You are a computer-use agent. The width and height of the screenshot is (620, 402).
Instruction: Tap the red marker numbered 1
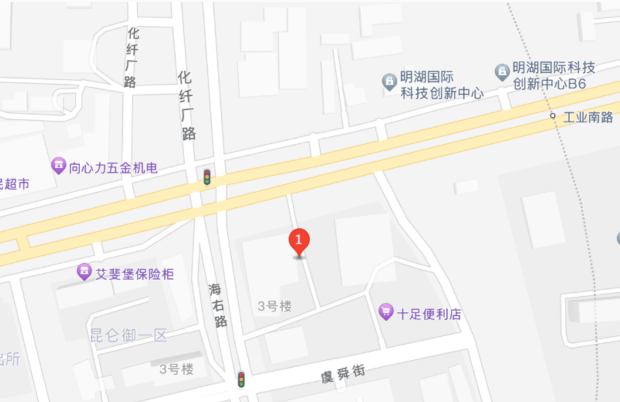(x=299, y=241)
